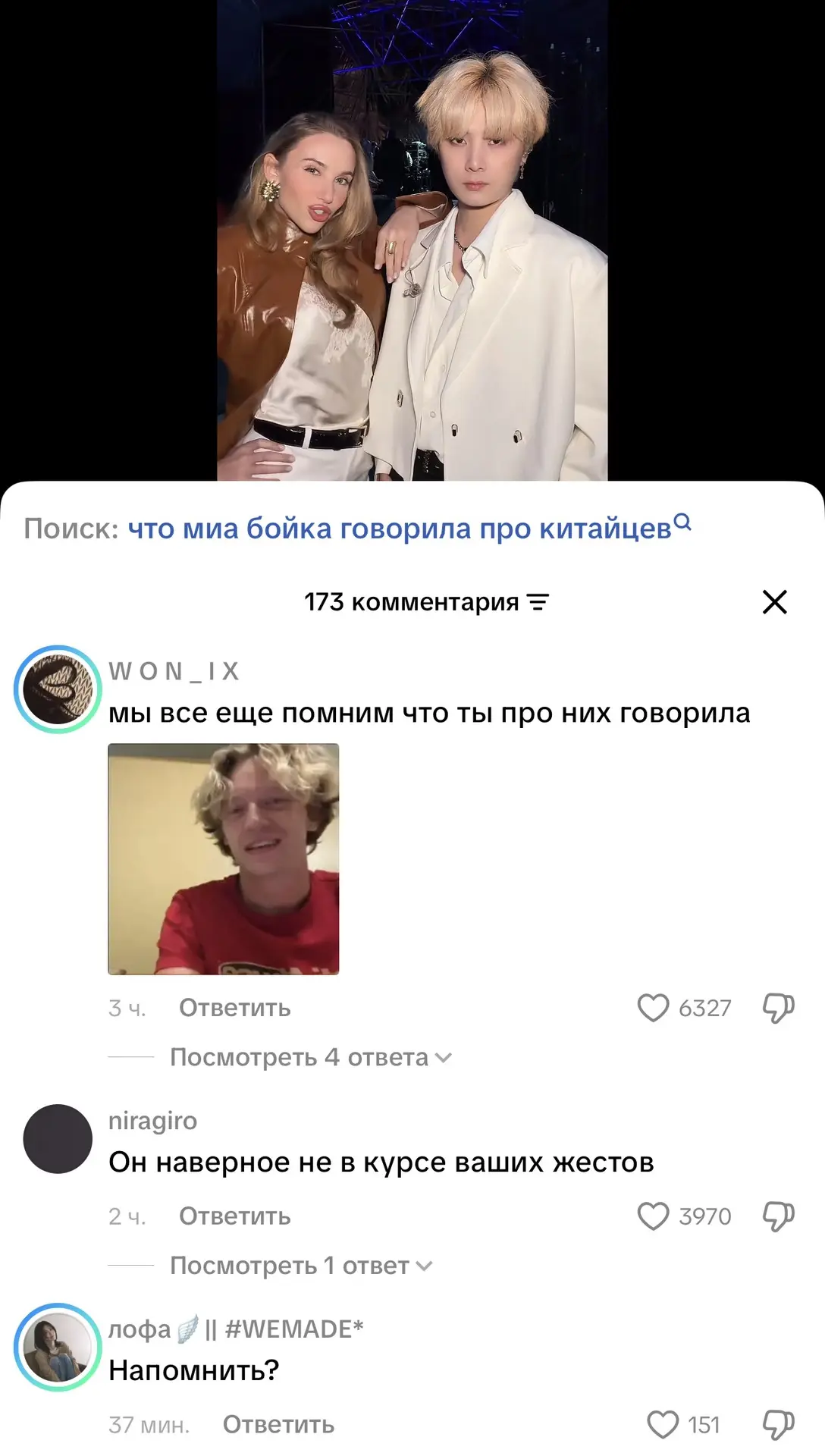This screenshot has width=825, height=1456.
Task: Dislike niragiro's comment
Action: (778, 1216)
